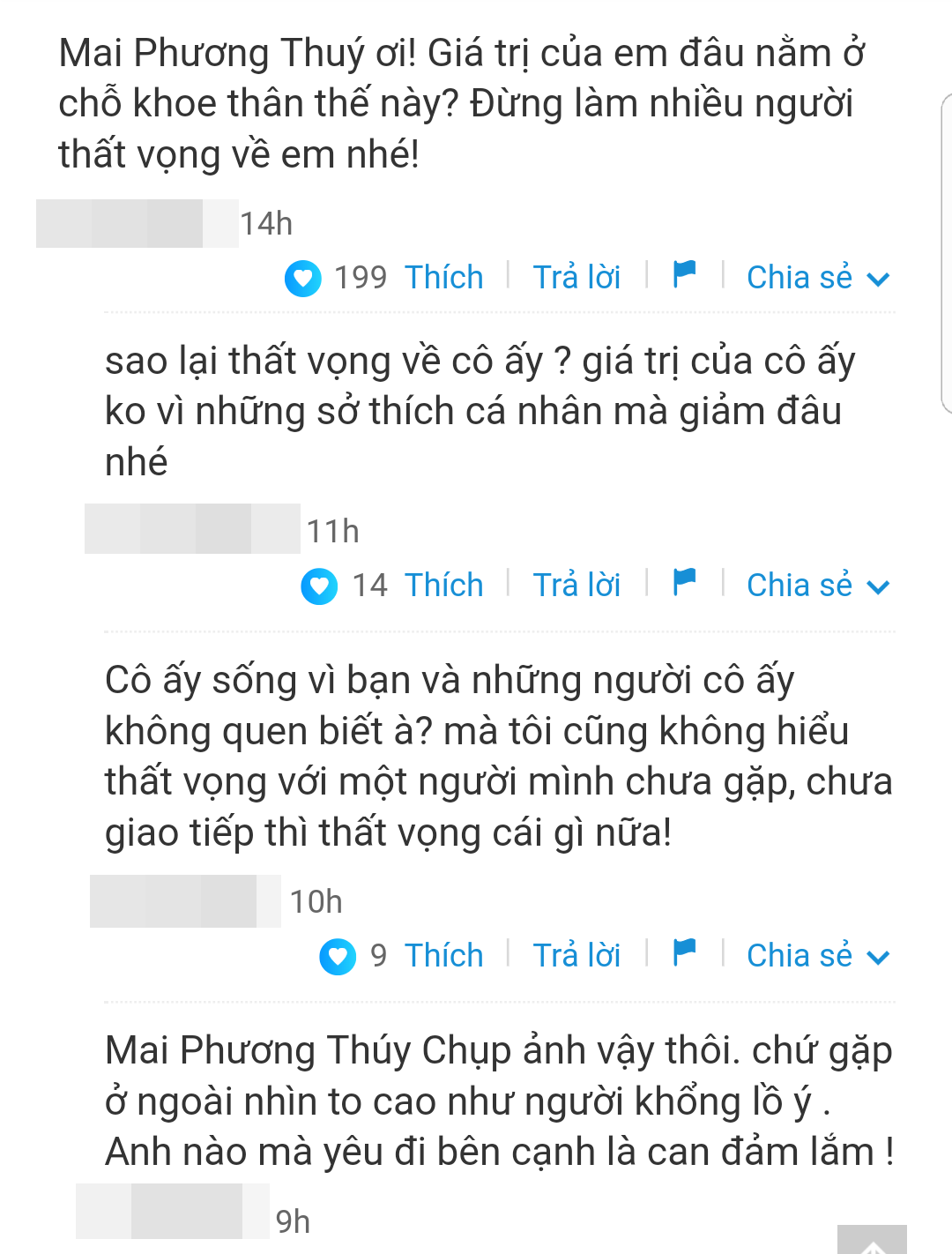Report the 14h comment with the flag icon
The width and height of the screenshot is (952, 1254).
tap(684, 274)
